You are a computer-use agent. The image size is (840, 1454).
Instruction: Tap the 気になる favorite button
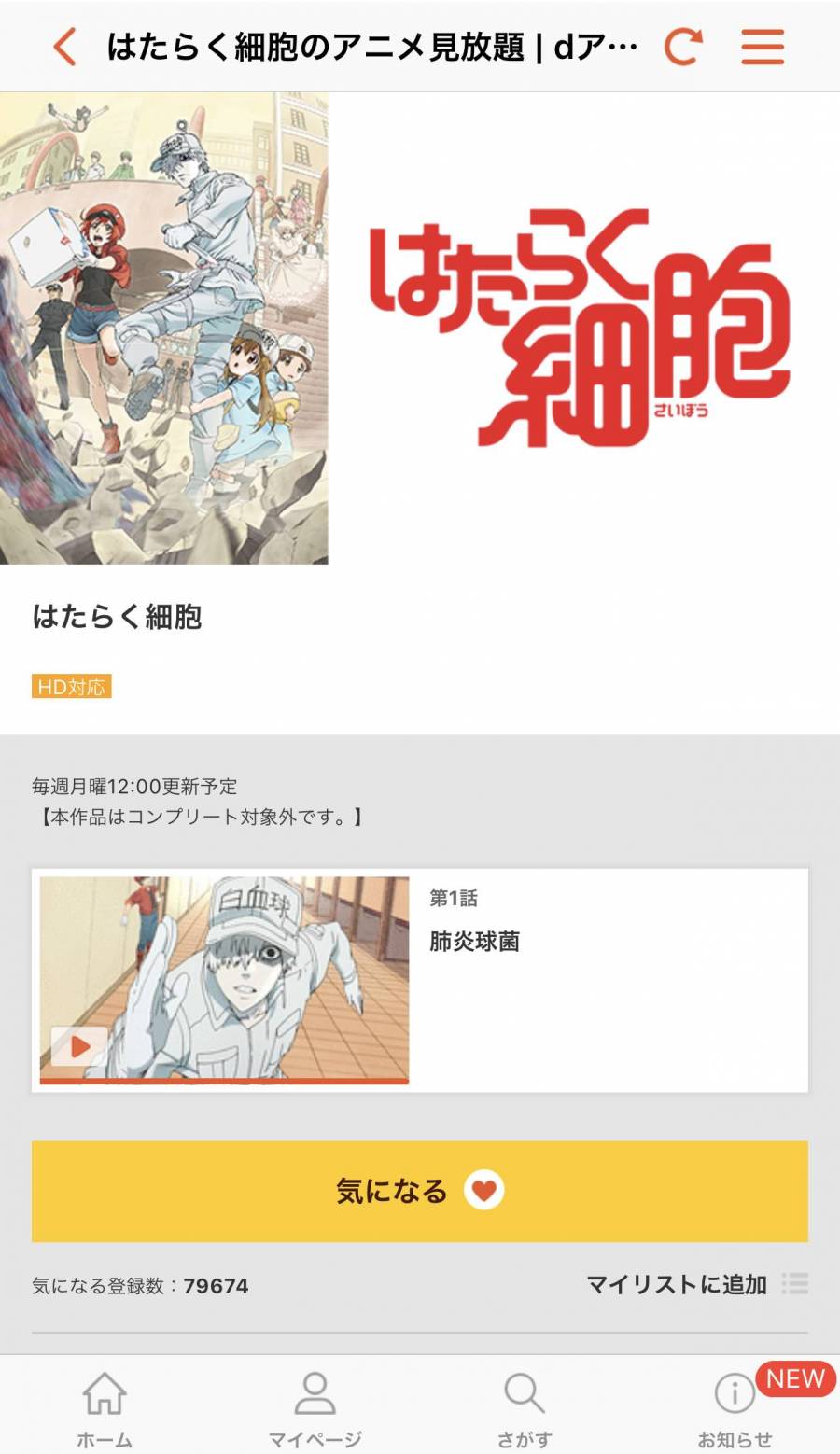pos(420,1191)
